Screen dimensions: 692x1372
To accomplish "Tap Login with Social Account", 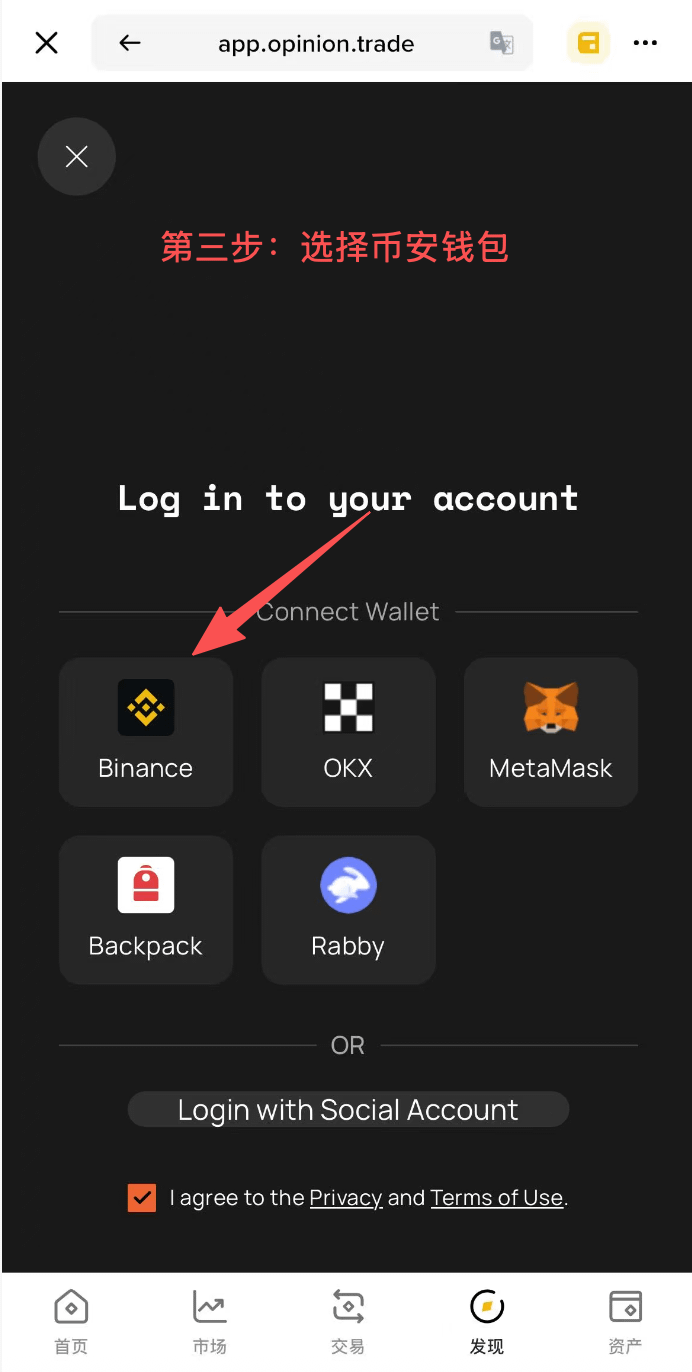I will coord(348,1109).
